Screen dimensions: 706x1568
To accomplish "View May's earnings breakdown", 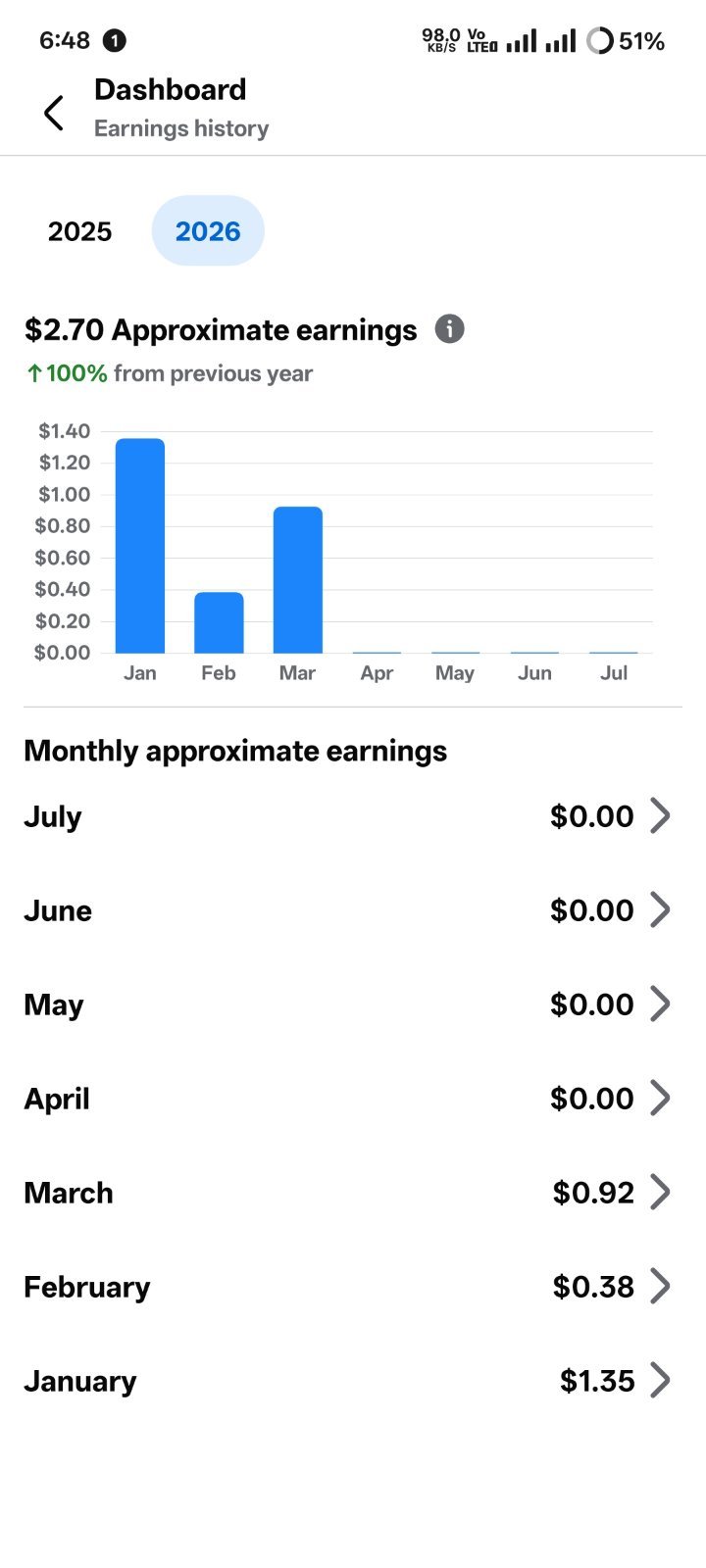I will 353,1004.
